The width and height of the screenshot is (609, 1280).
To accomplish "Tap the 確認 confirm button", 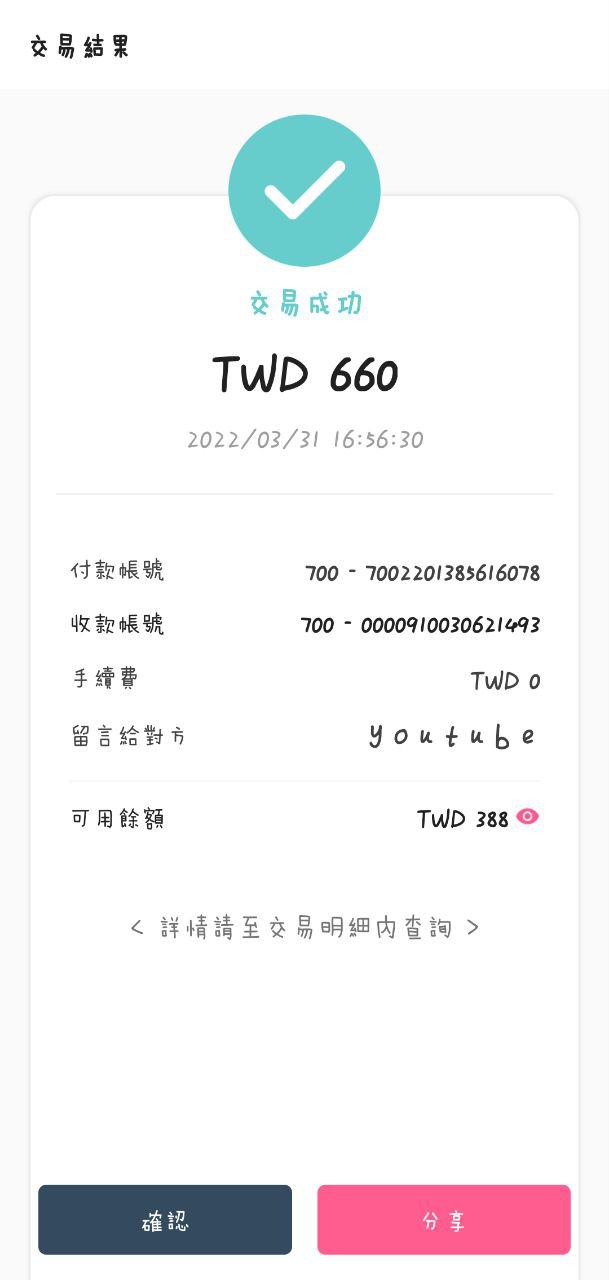I will click(165, 1220).
